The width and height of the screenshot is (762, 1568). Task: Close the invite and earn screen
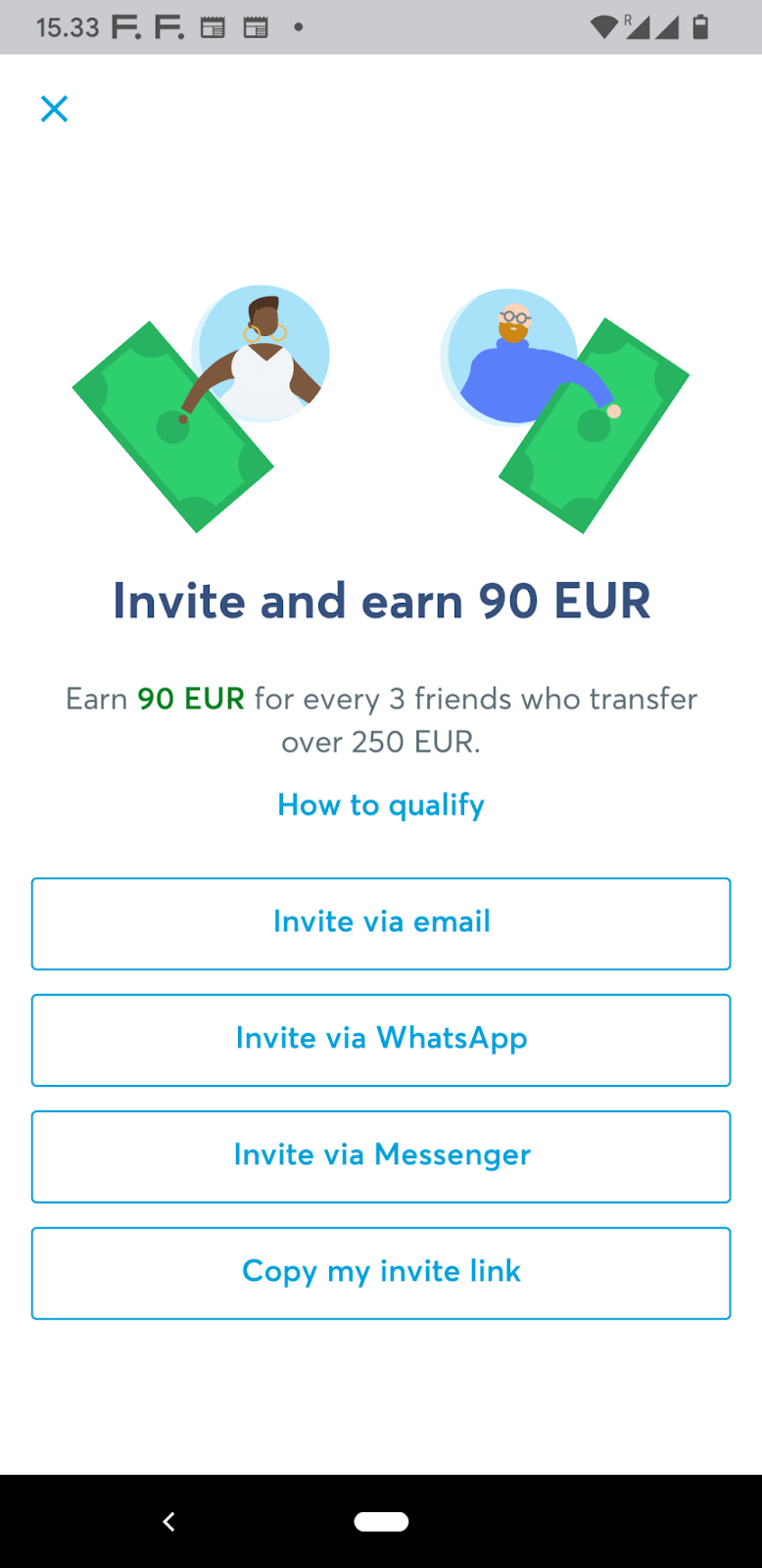coord(55,109)
